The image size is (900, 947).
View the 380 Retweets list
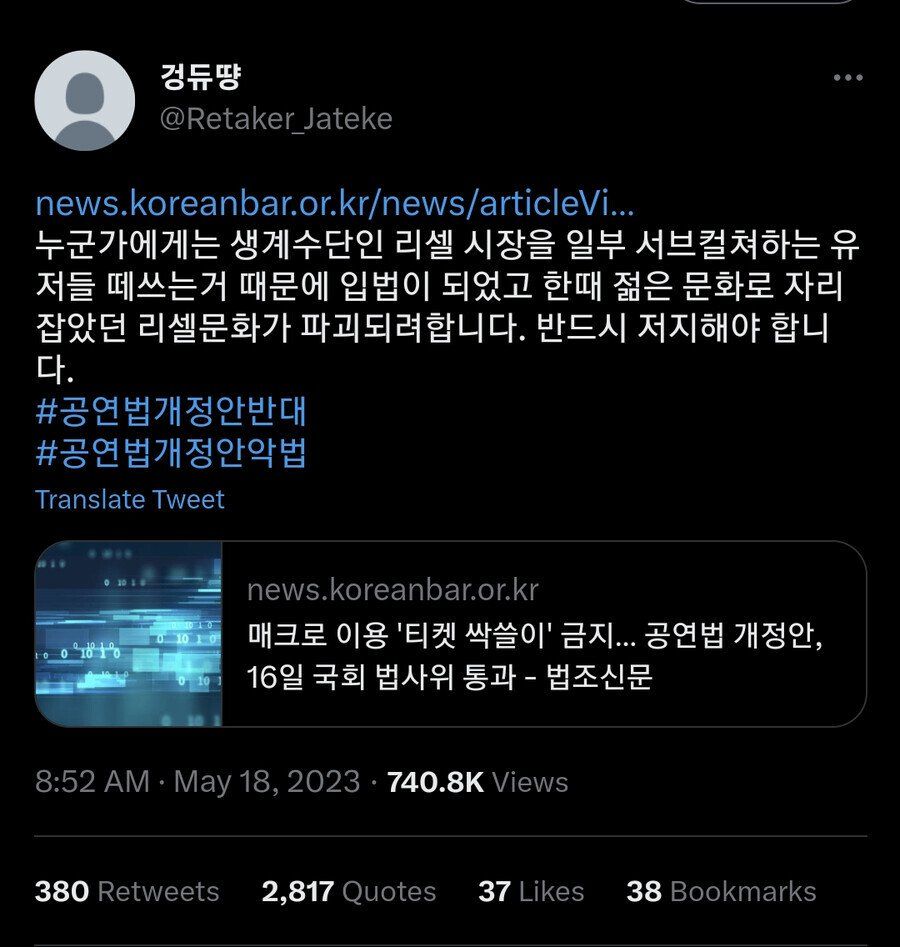pos(127,891)
